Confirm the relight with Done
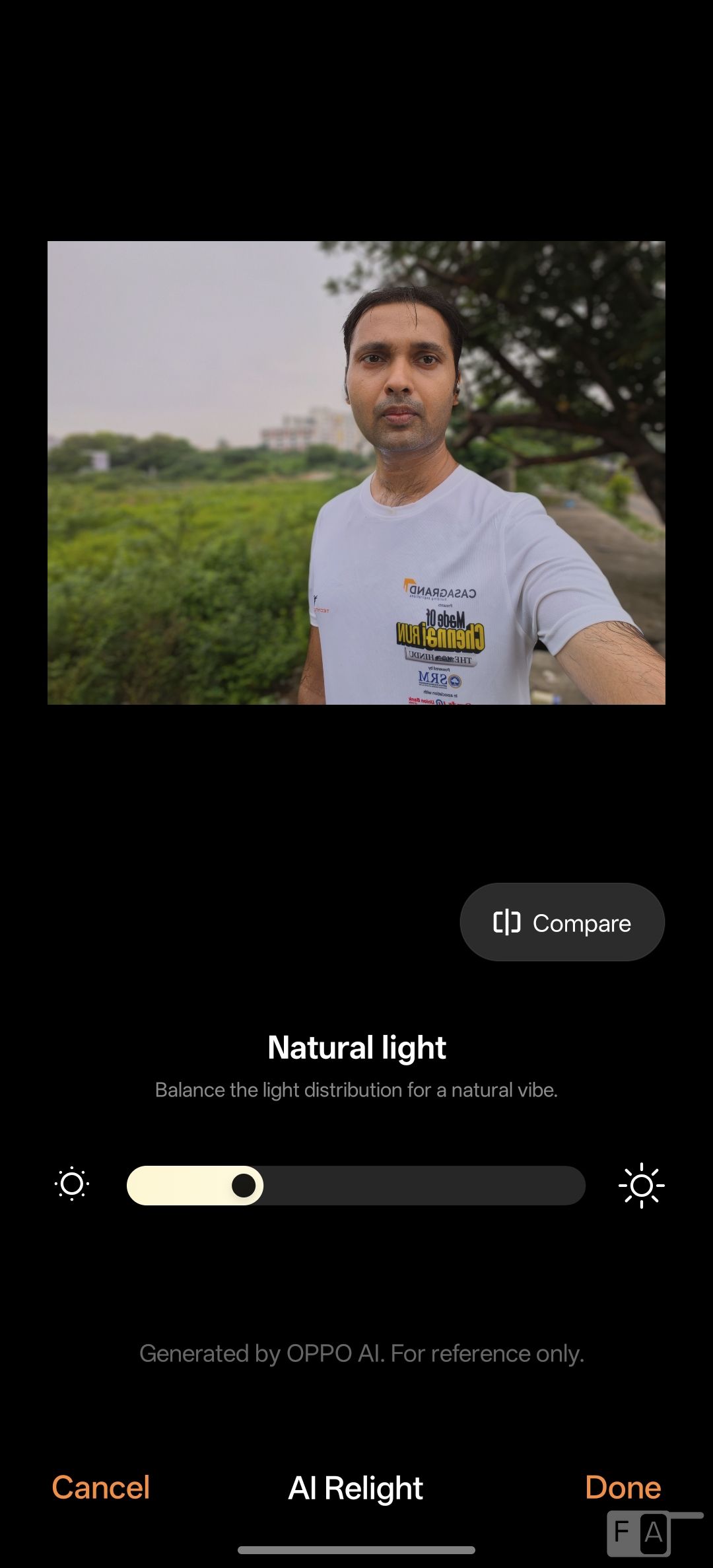 [623, 1488]
